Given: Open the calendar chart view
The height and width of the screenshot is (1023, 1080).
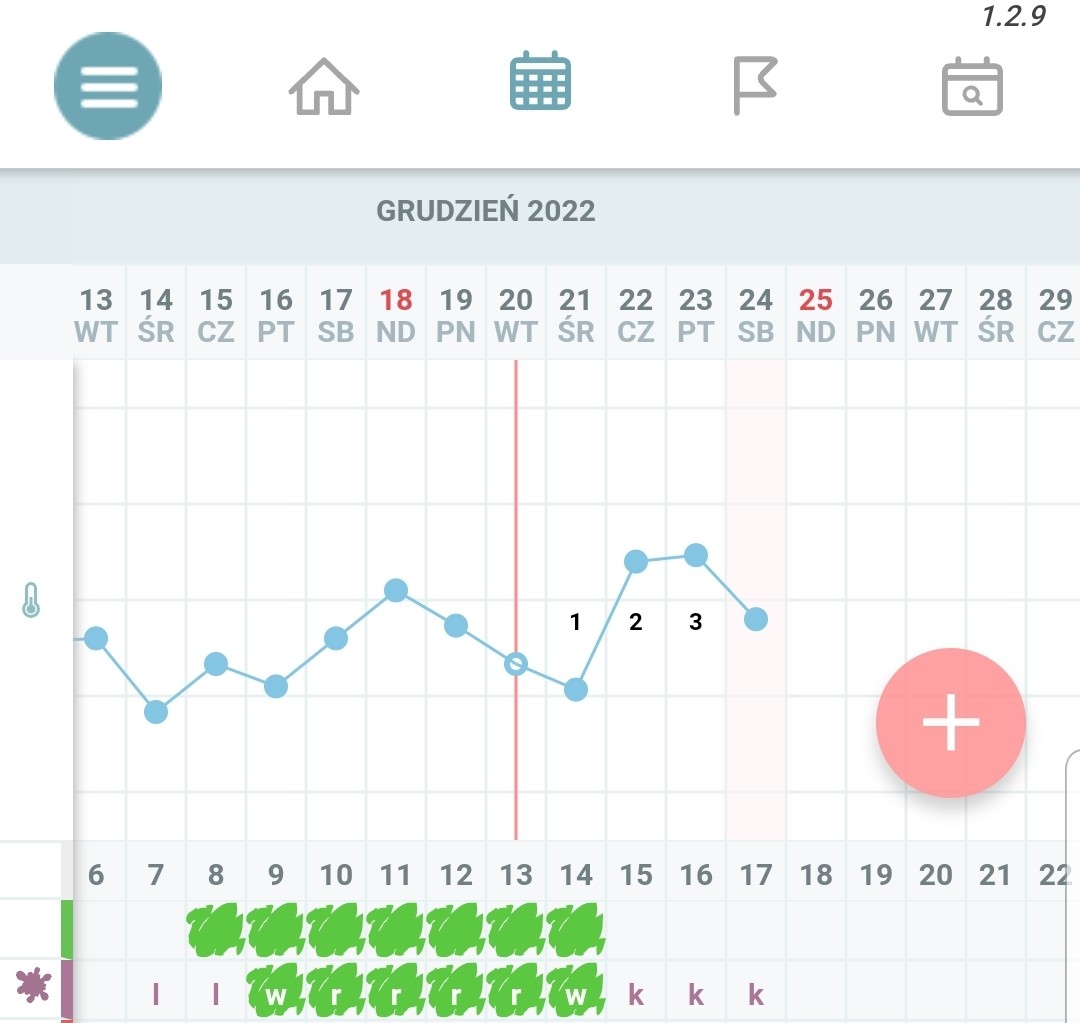Looking at the screenshot, I should (540, 83).
